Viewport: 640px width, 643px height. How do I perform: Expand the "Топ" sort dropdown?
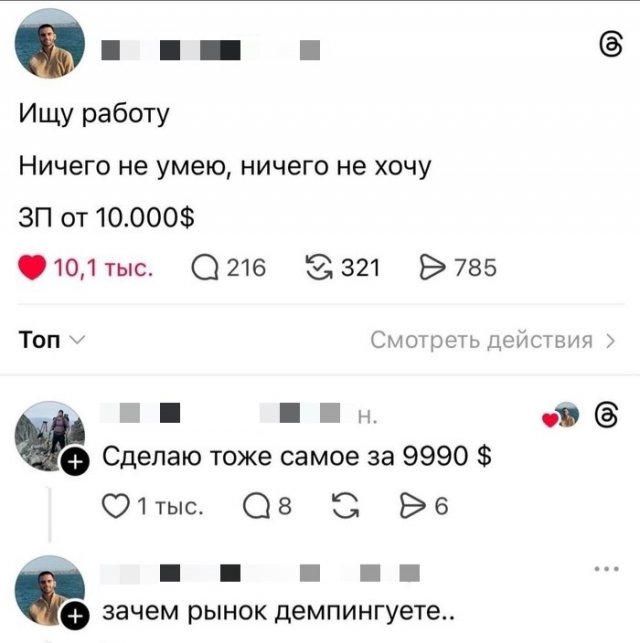pyautogui.click(x=52, y=340)
